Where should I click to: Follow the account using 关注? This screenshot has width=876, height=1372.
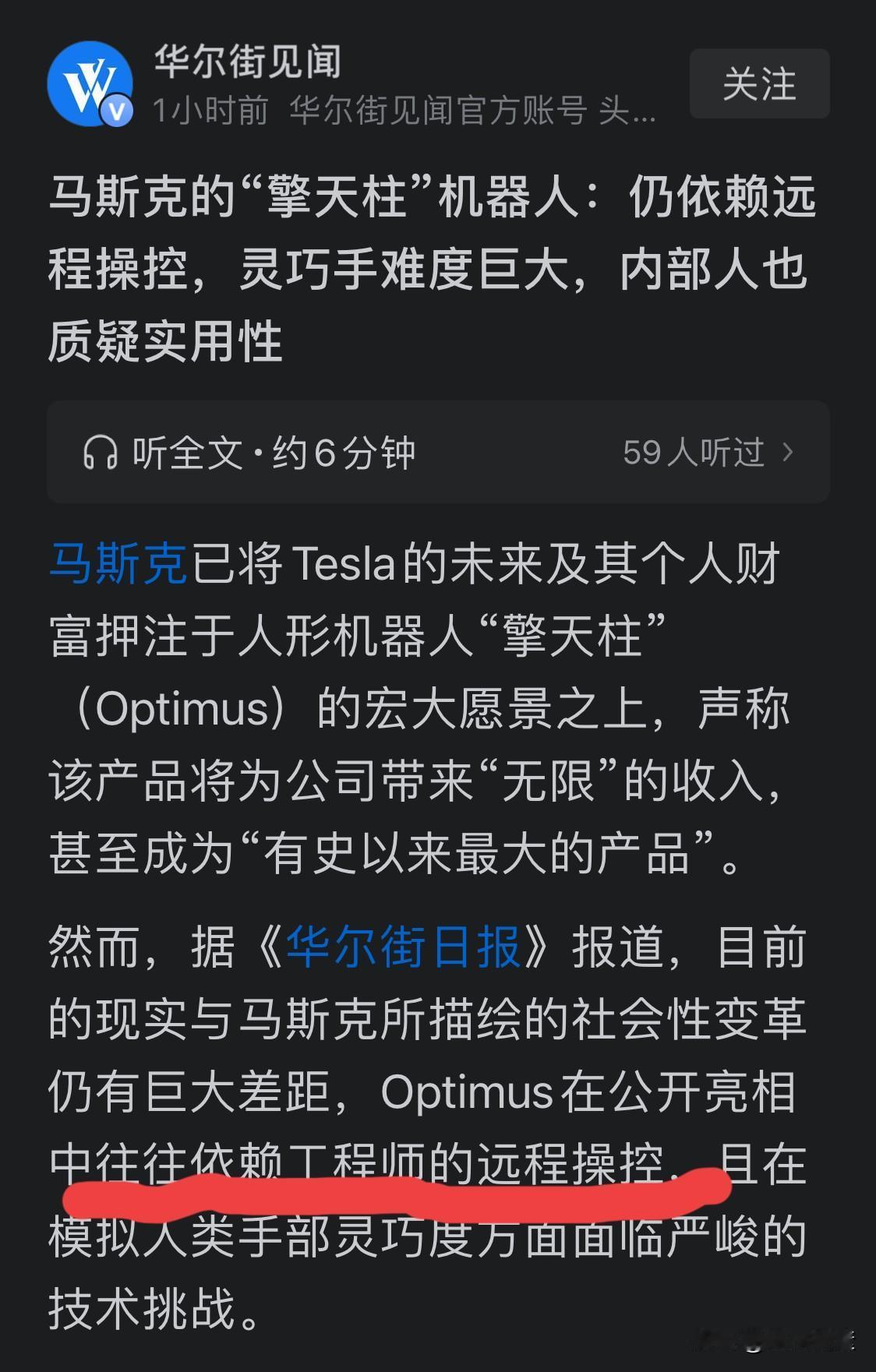tap(759, 84)
